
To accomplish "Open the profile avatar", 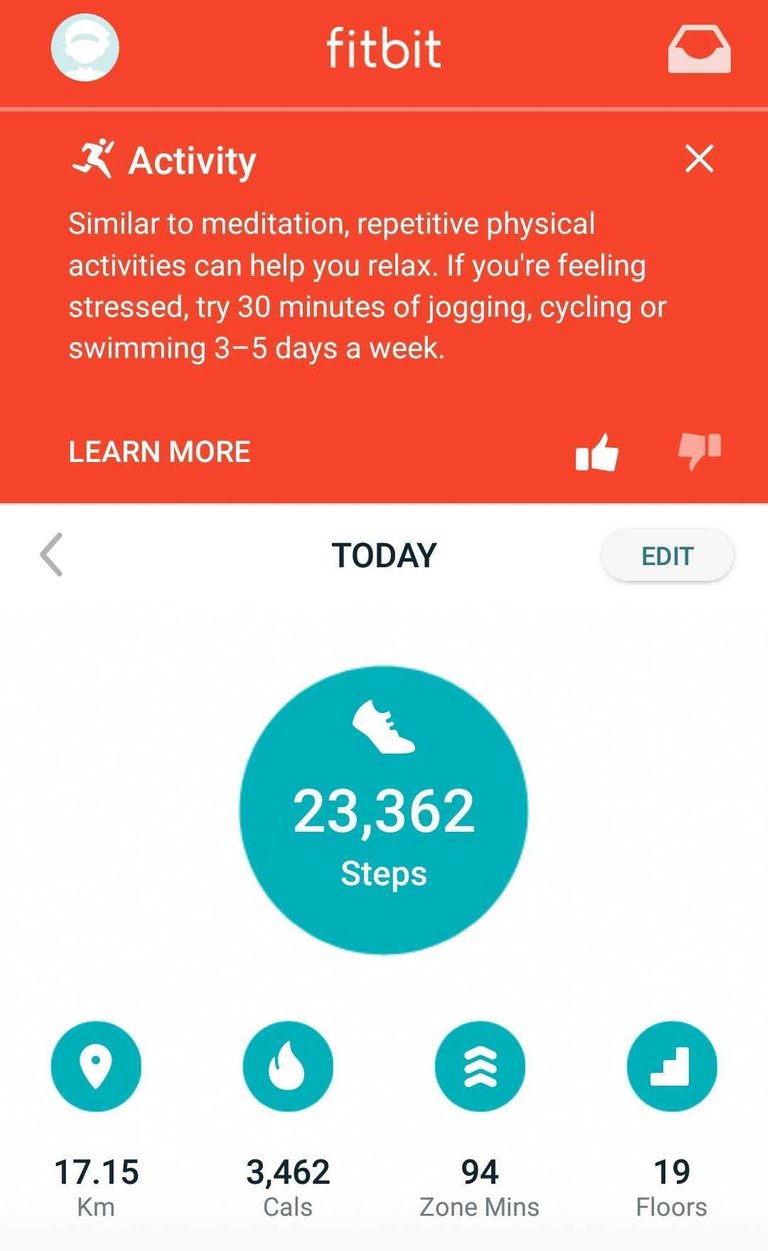I will coord(84,48).
